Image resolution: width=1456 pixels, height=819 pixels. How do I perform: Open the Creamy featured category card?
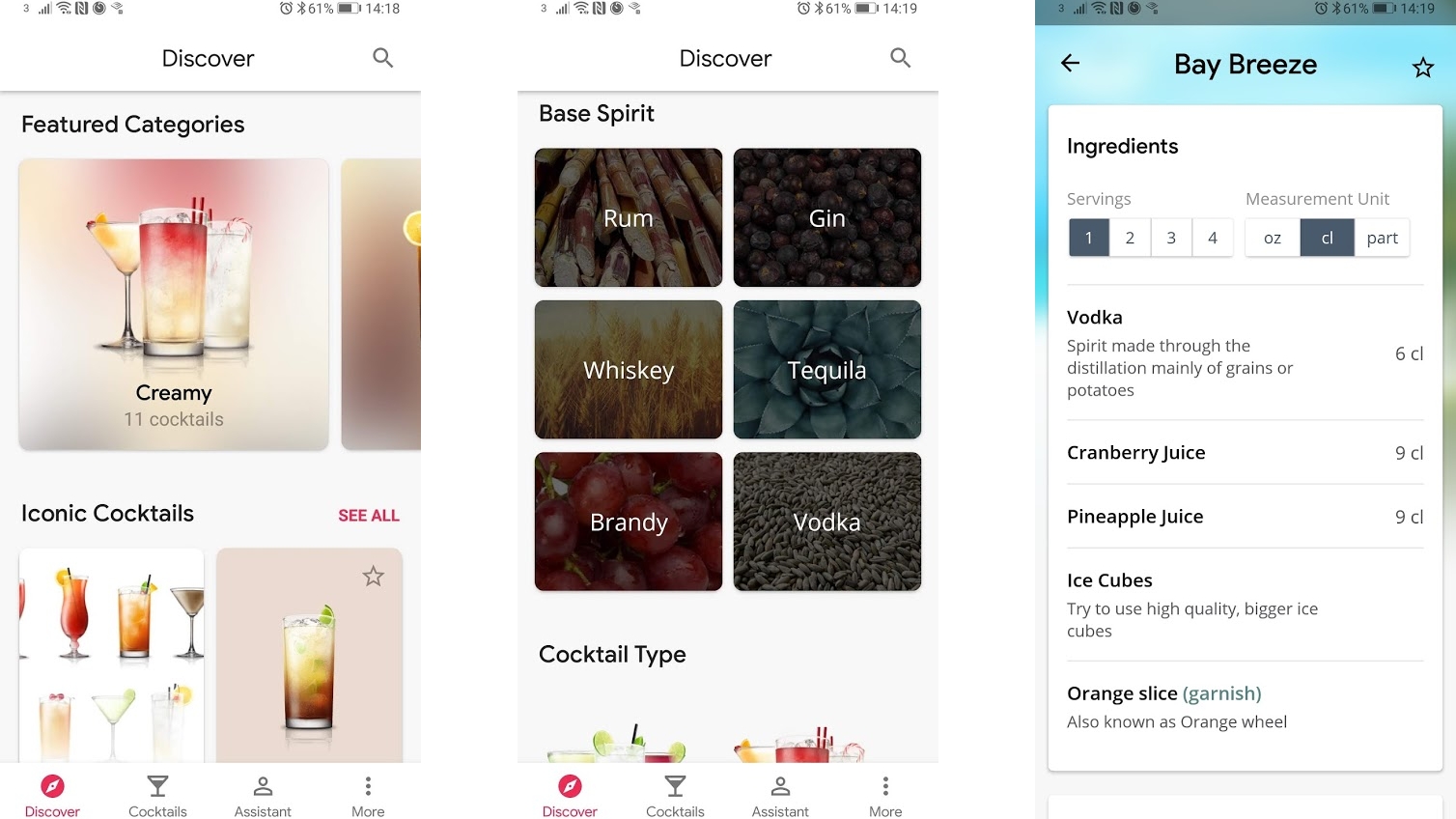click(174, 304)
